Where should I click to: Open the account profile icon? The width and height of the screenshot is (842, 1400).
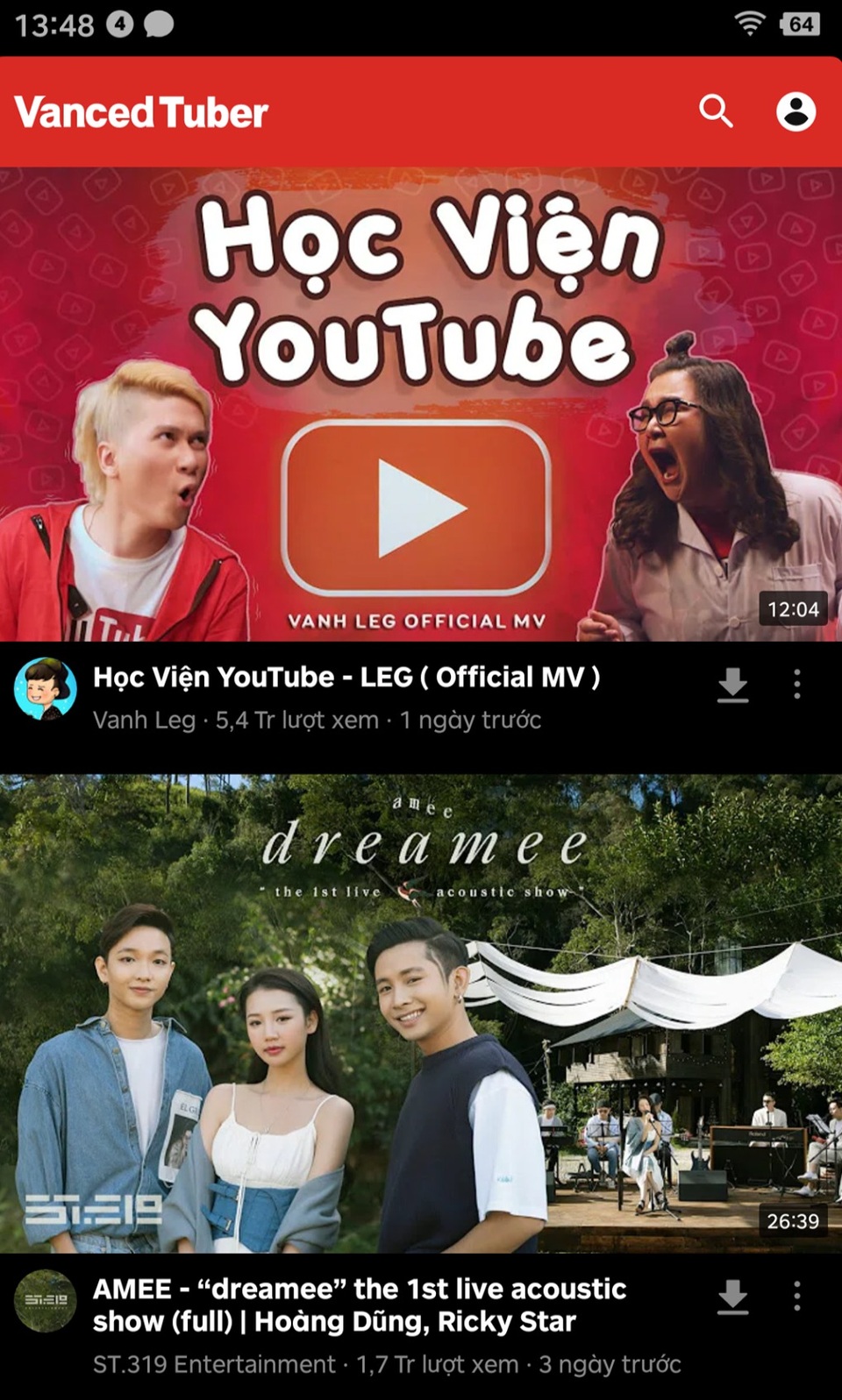click(x=796, y=112)
